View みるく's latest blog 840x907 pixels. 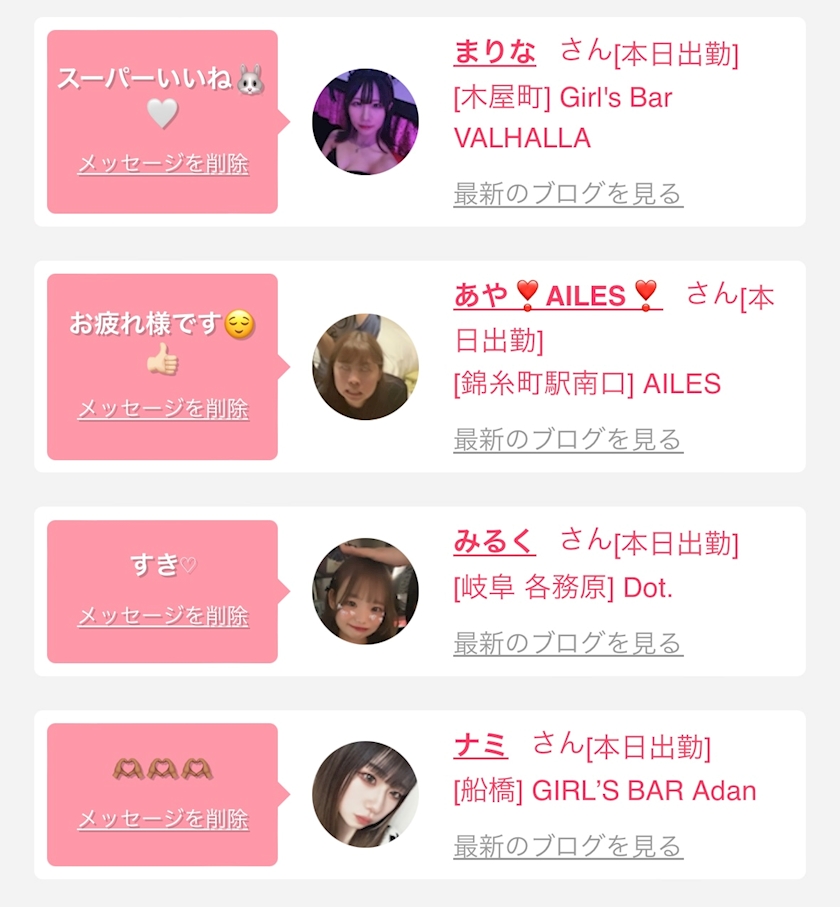[x=568, y=643]
